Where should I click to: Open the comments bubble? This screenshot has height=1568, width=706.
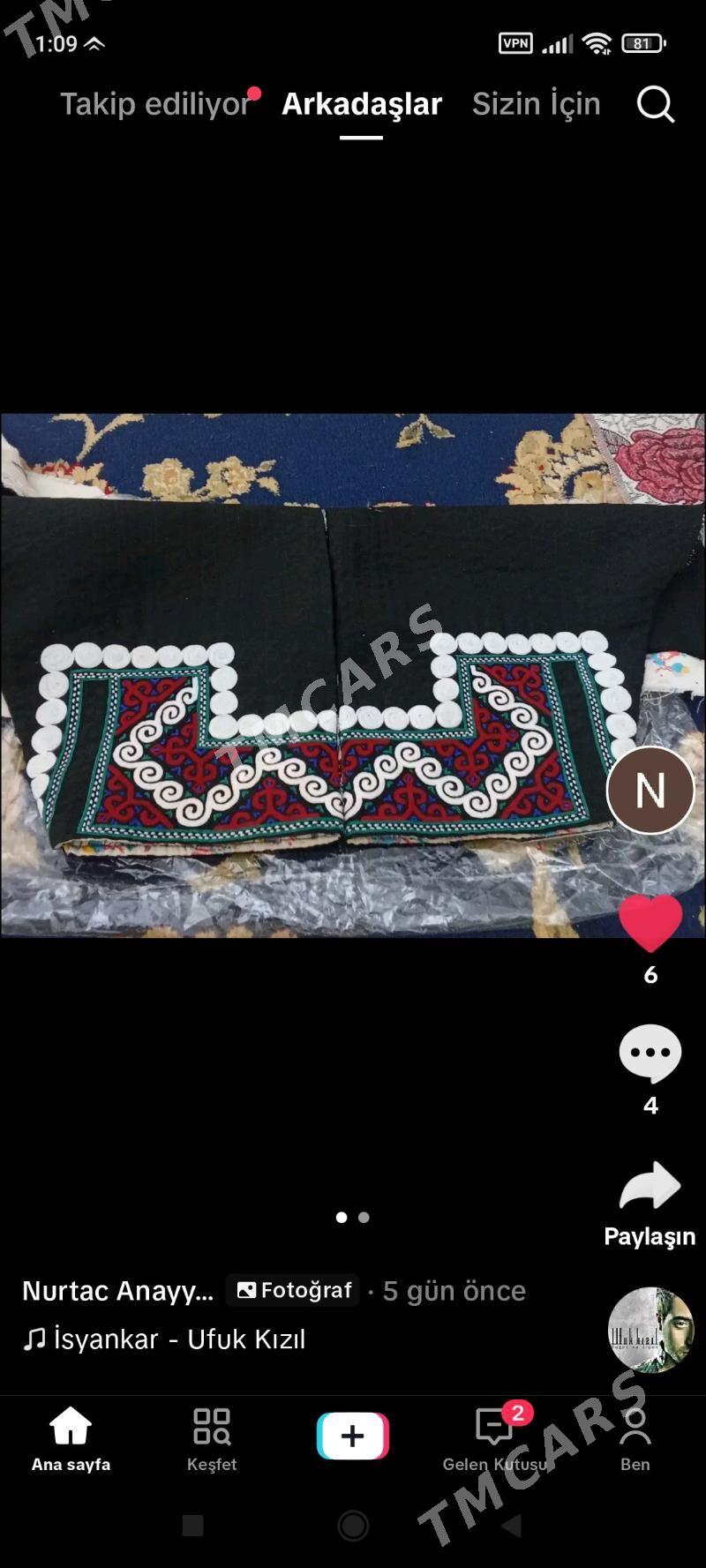pos(650,1054)
